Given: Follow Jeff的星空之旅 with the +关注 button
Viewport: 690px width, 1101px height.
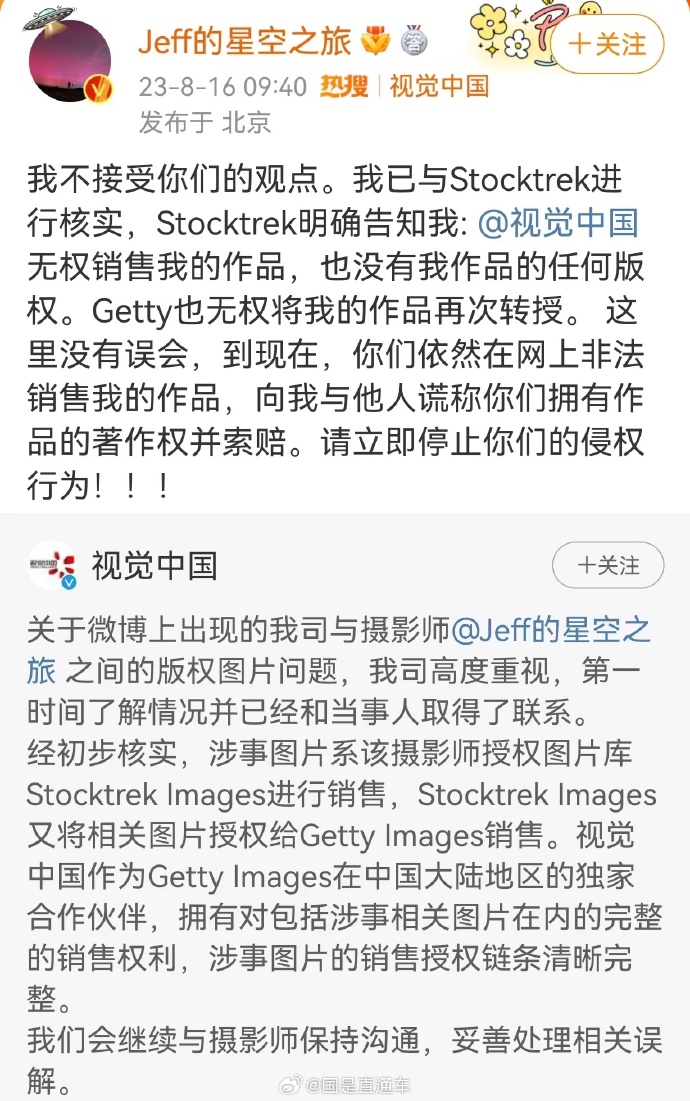Looking at the screenshot, I should tap(607, 43).
